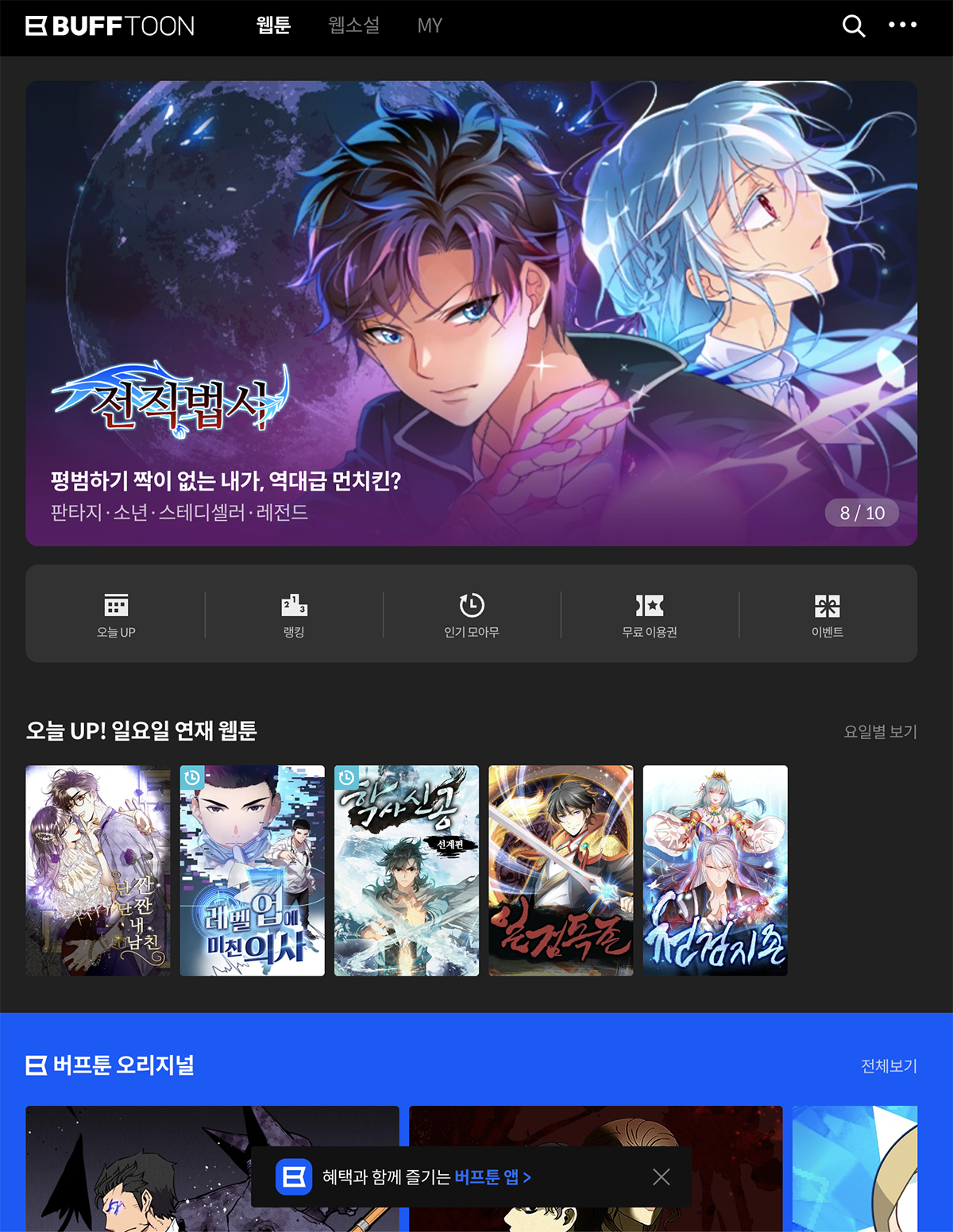953x1232 pixels.
Task: Open the 레벨업에 미친 의사 webtoon
Action: coord(252,870)
